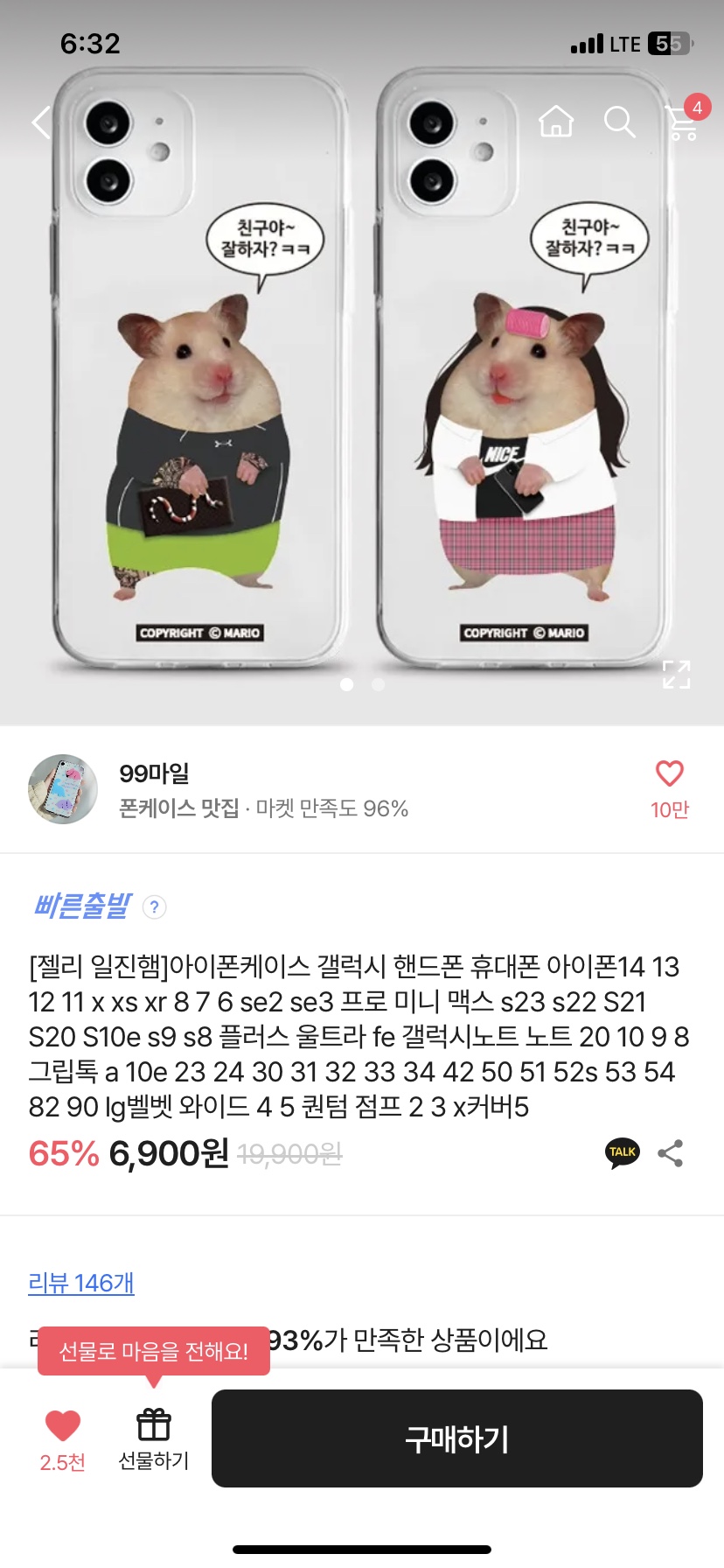This screenshot has width=724, height=1568.
Task: Open the 리뷰 146개 link
Action: coord(81,1284)
